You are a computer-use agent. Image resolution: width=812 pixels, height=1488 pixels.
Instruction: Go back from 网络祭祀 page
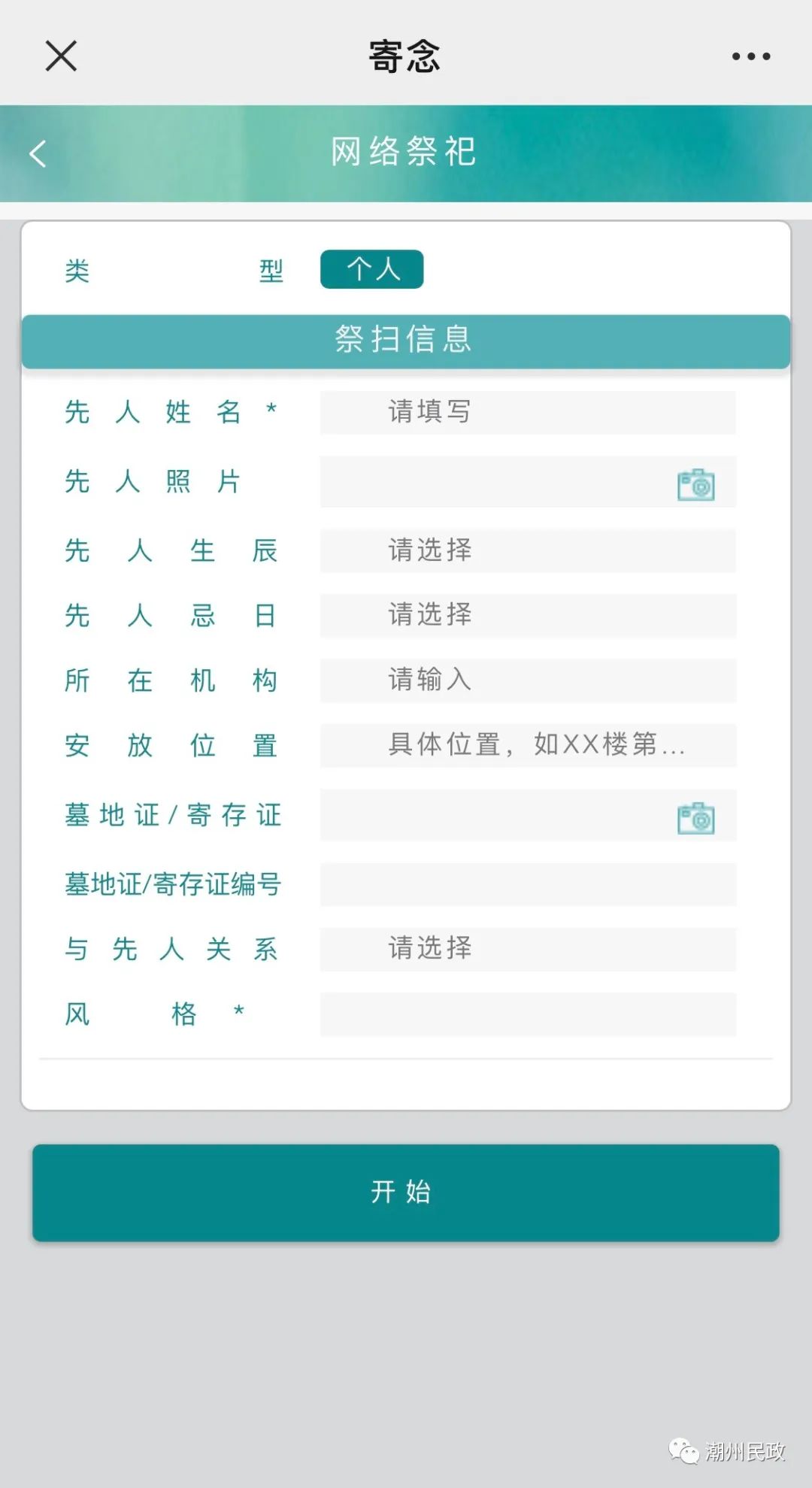click(x=38, y=154)
